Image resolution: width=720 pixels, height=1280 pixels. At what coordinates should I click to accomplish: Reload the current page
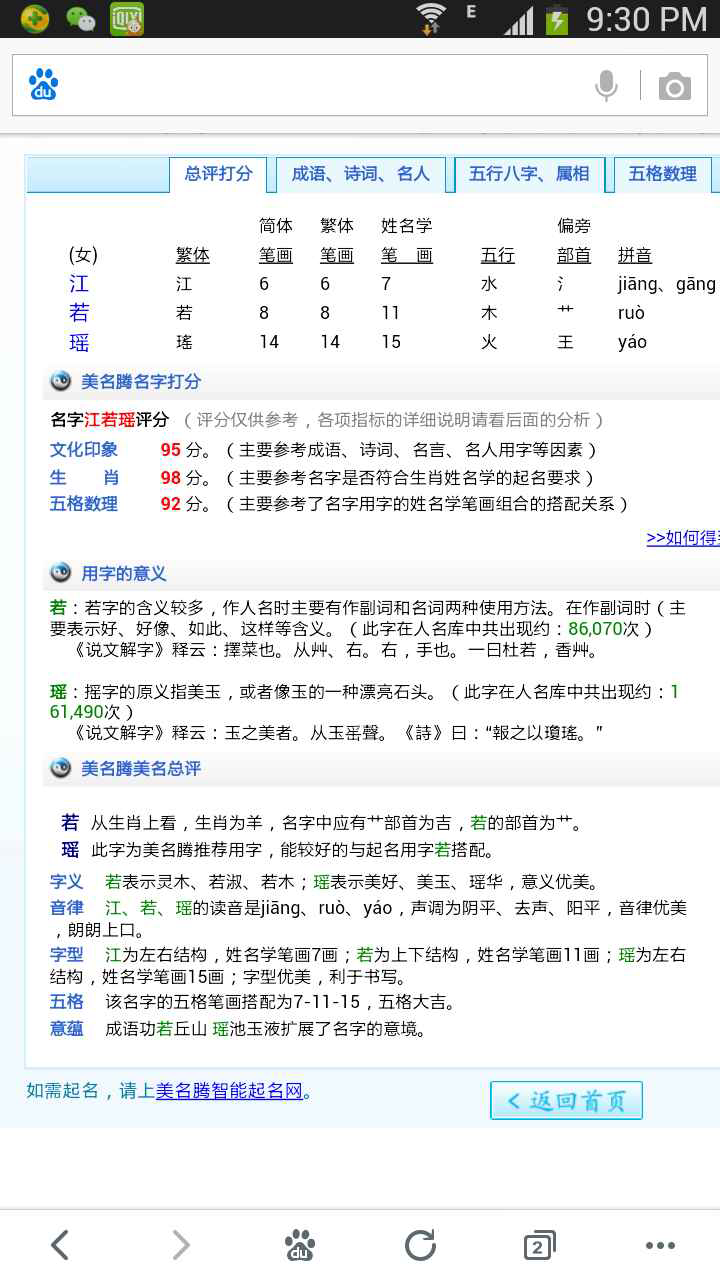click(x=420, y=1245)
